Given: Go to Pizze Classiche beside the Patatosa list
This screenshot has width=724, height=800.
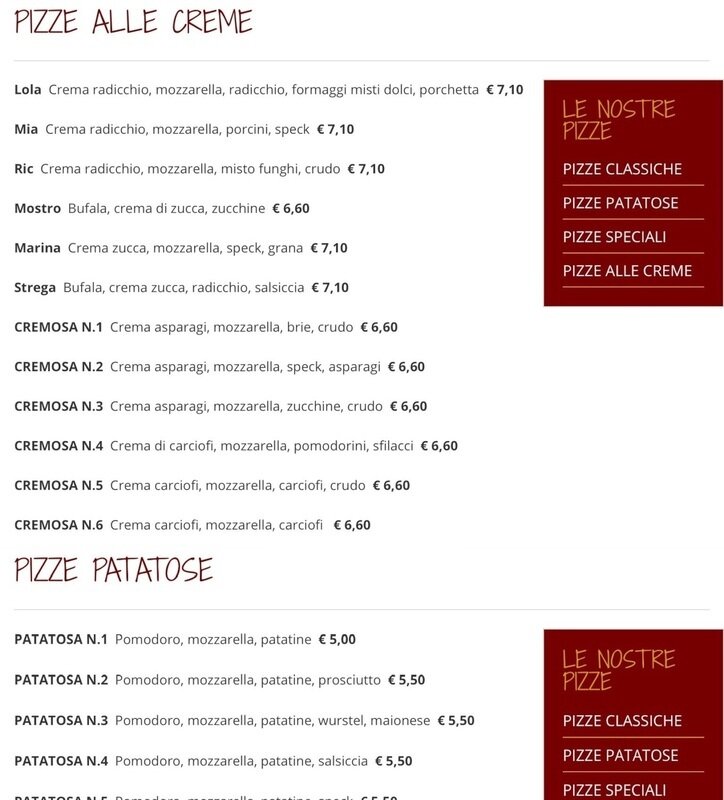Looking at the screenshot, I should tap(622, 720).
